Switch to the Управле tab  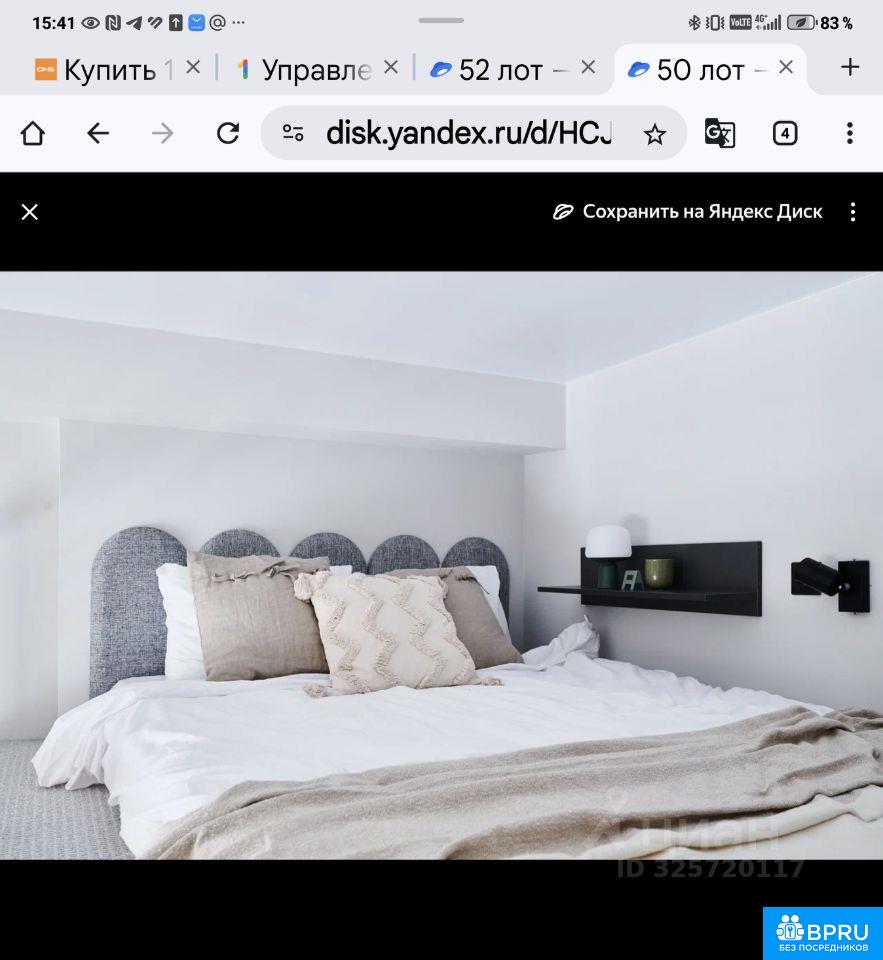click(x=305, y=69)
